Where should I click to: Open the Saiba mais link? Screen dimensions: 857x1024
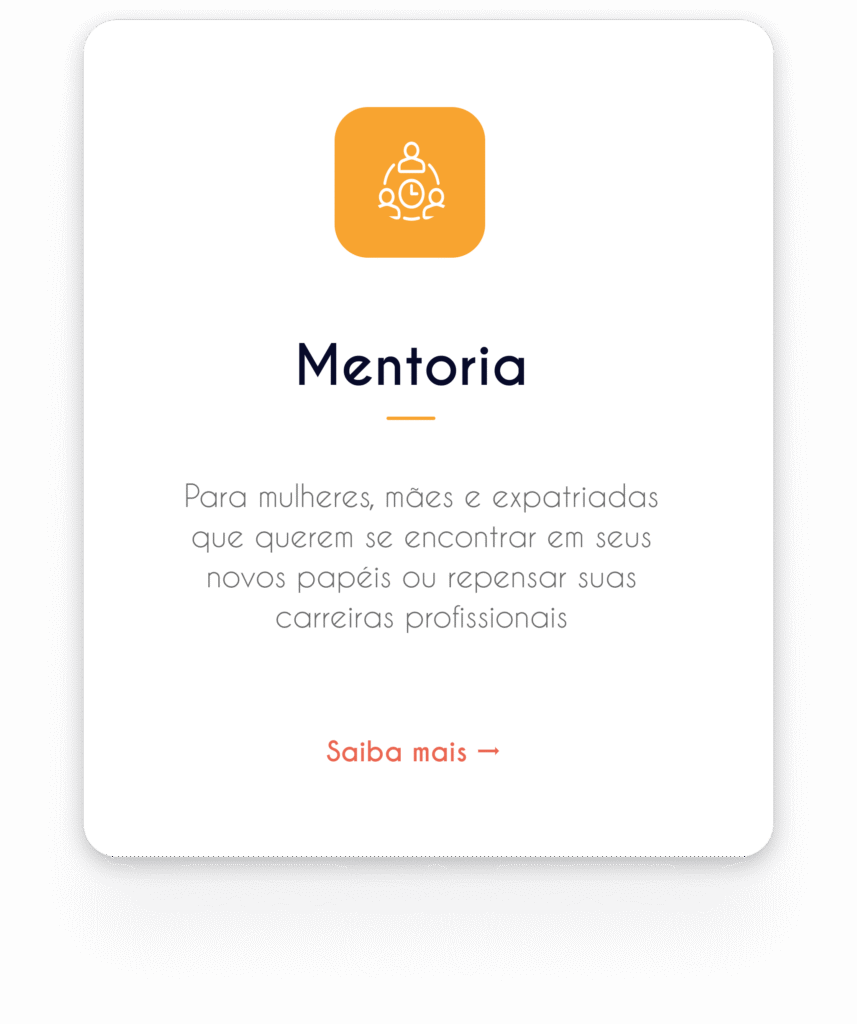point(412,752)
